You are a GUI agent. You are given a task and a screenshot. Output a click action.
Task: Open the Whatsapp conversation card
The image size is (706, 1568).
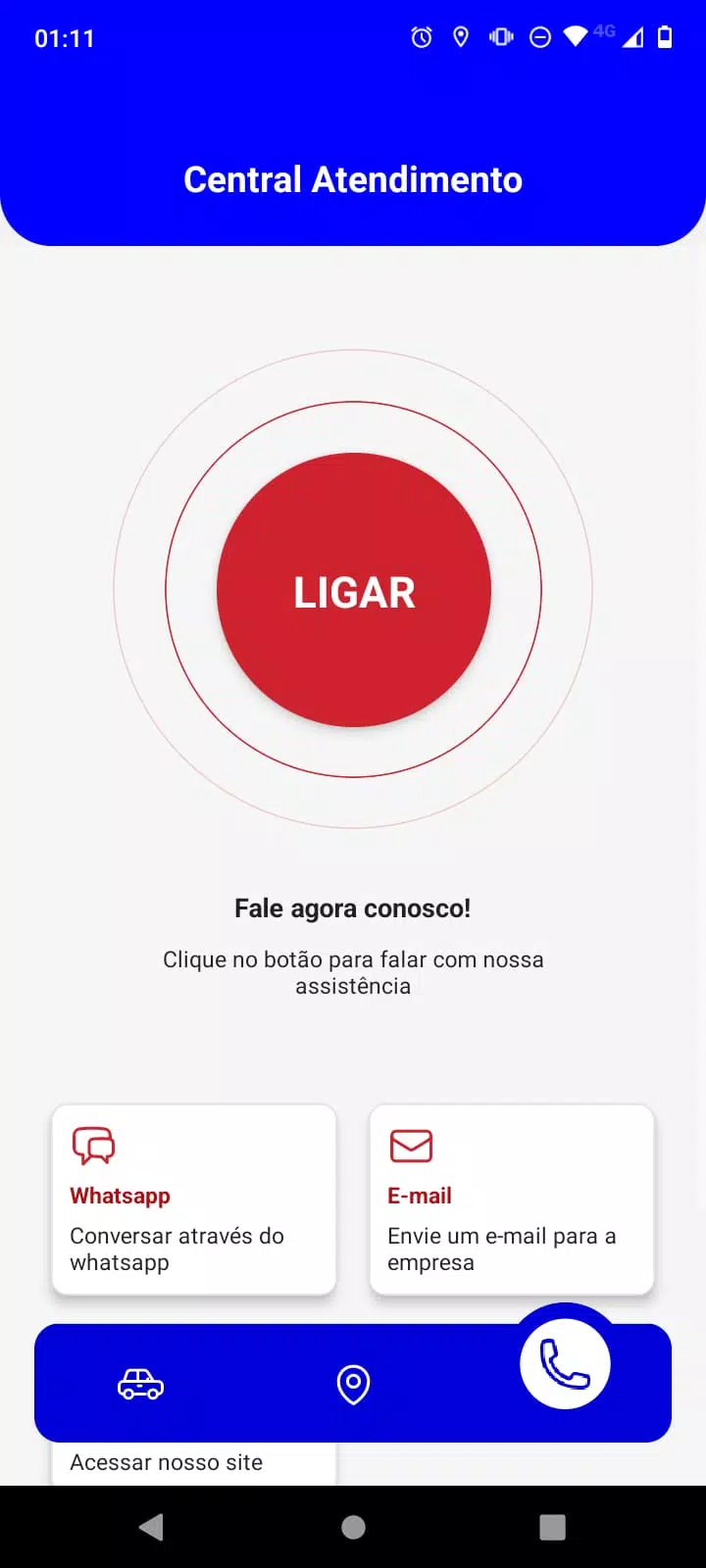(x=193, y=1199)
